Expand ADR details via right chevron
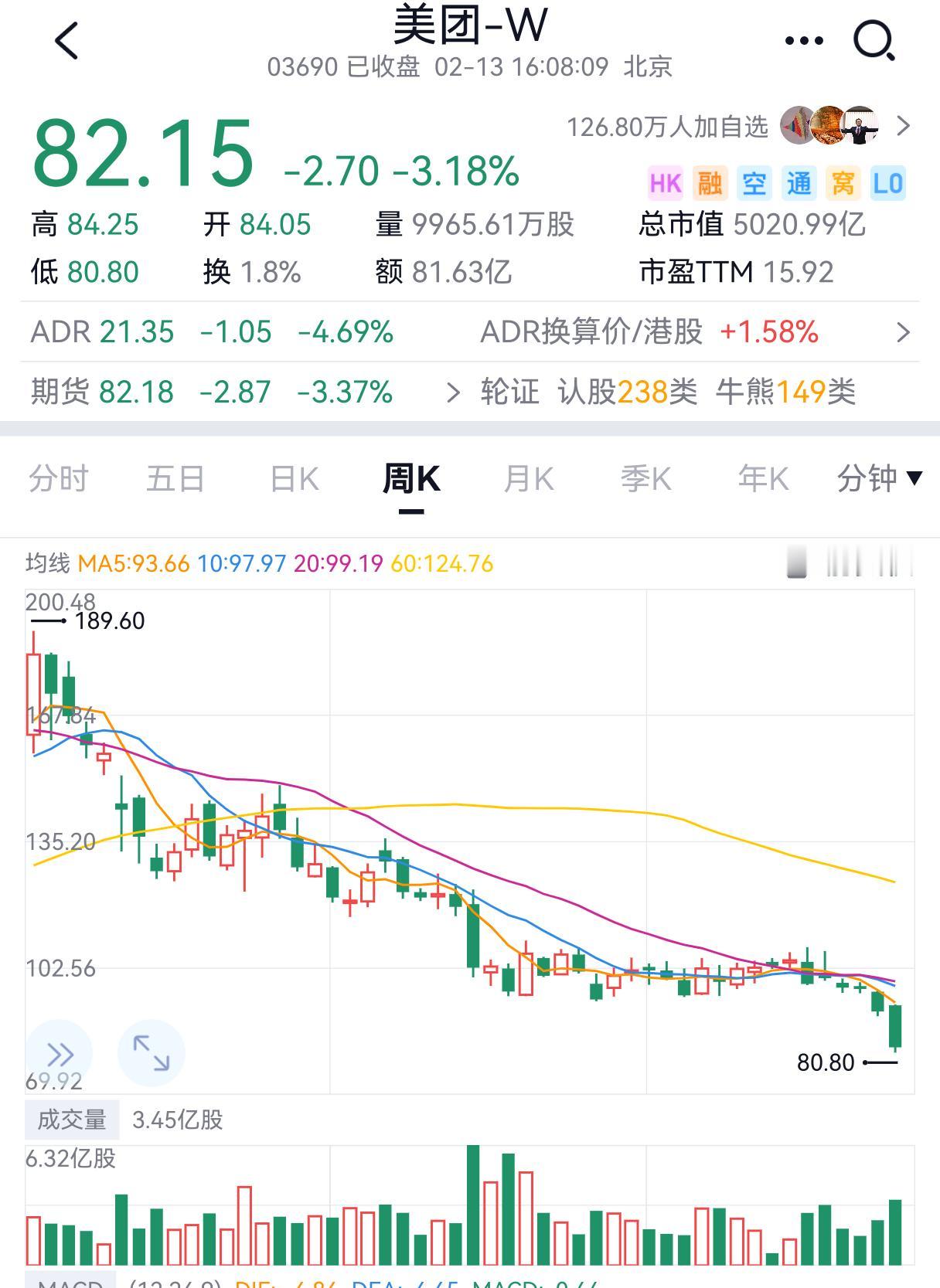This screenshot has width=940, height=1288. point(903,332)
